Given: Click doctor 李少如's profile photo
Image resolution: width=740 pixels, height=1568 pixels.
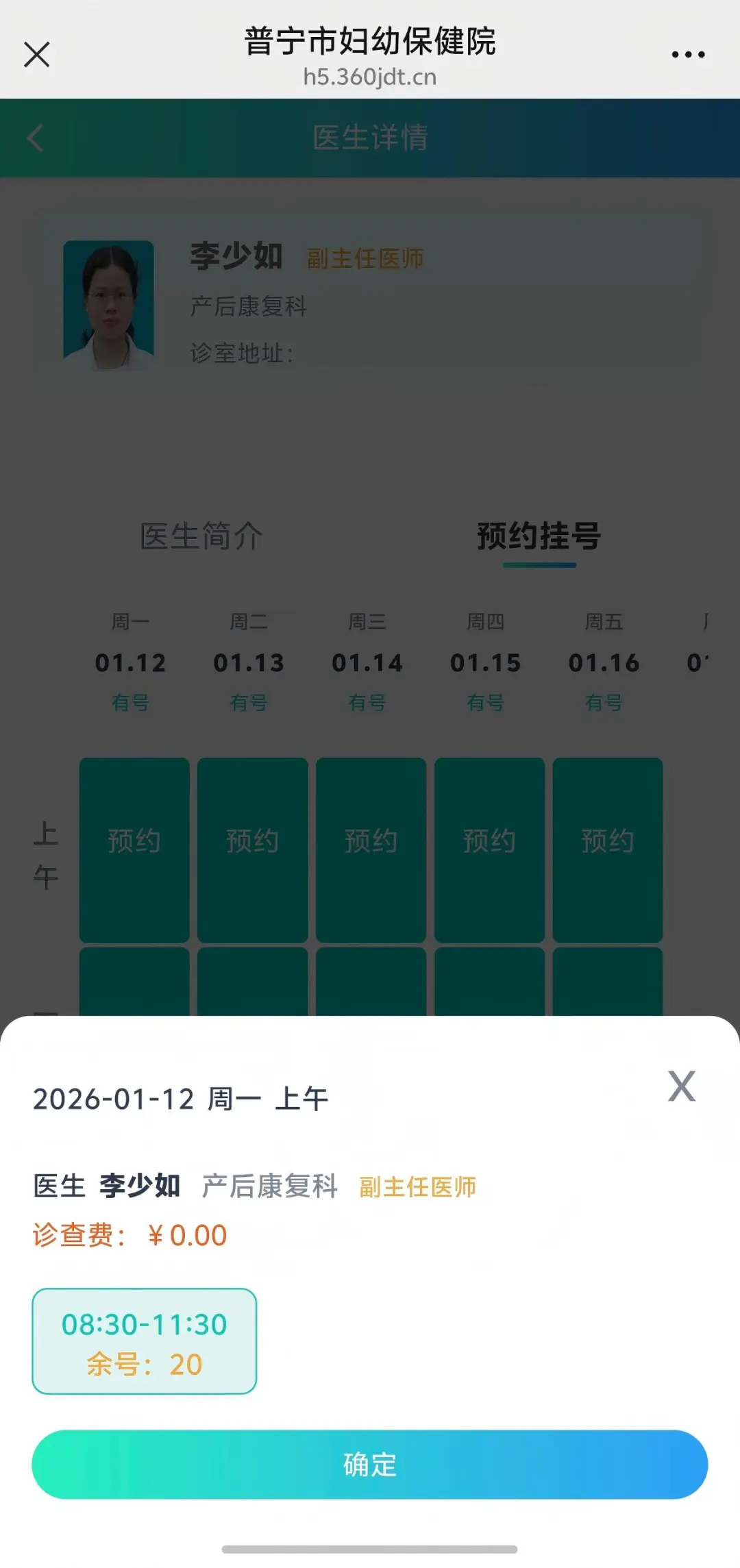Looking at the screenshot, I should (110, 305).
